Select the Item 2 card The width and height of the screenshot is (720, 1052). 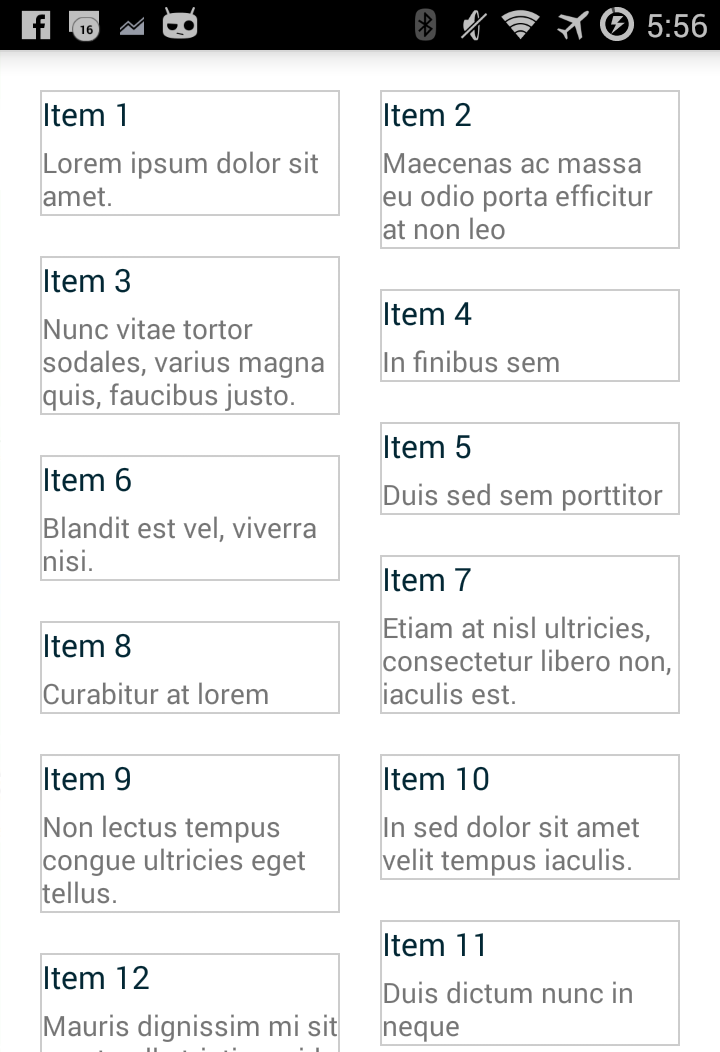pyautogui.click(x=530, y=170)
